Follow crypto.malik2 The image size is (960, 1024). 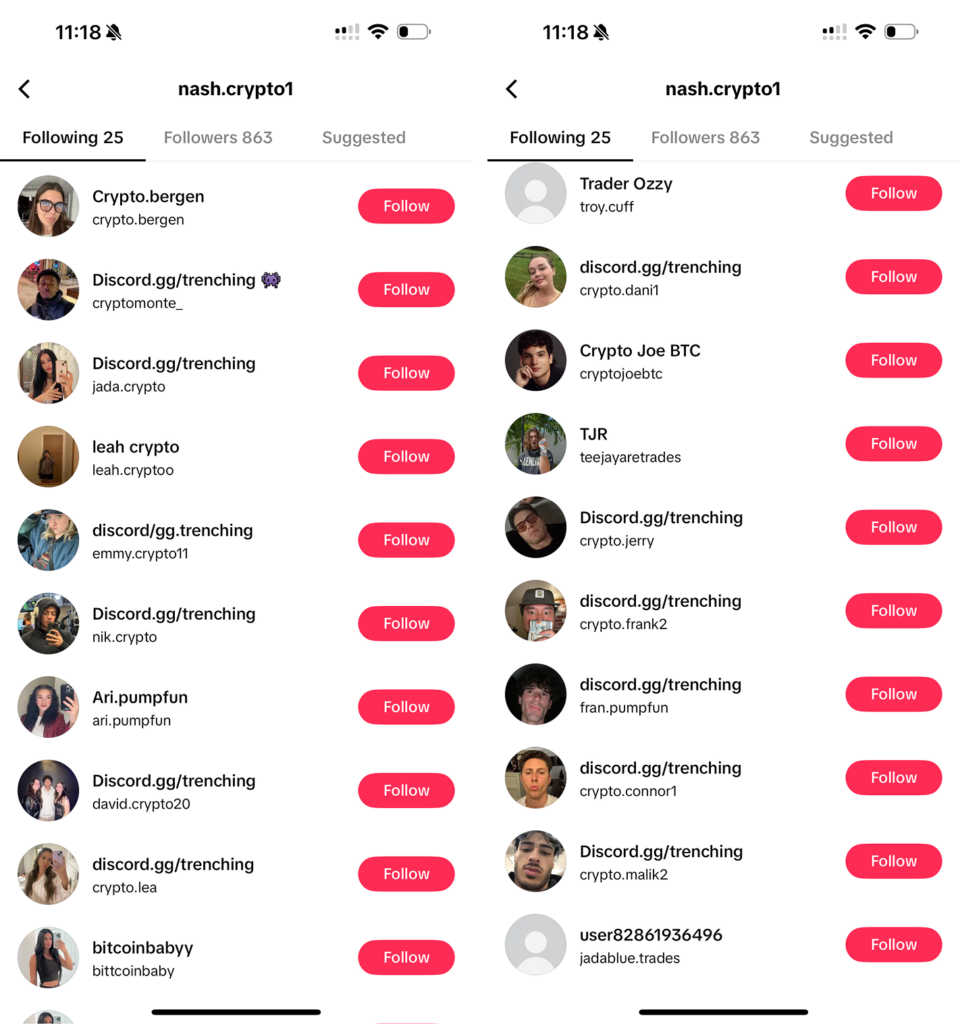point(893,861)
